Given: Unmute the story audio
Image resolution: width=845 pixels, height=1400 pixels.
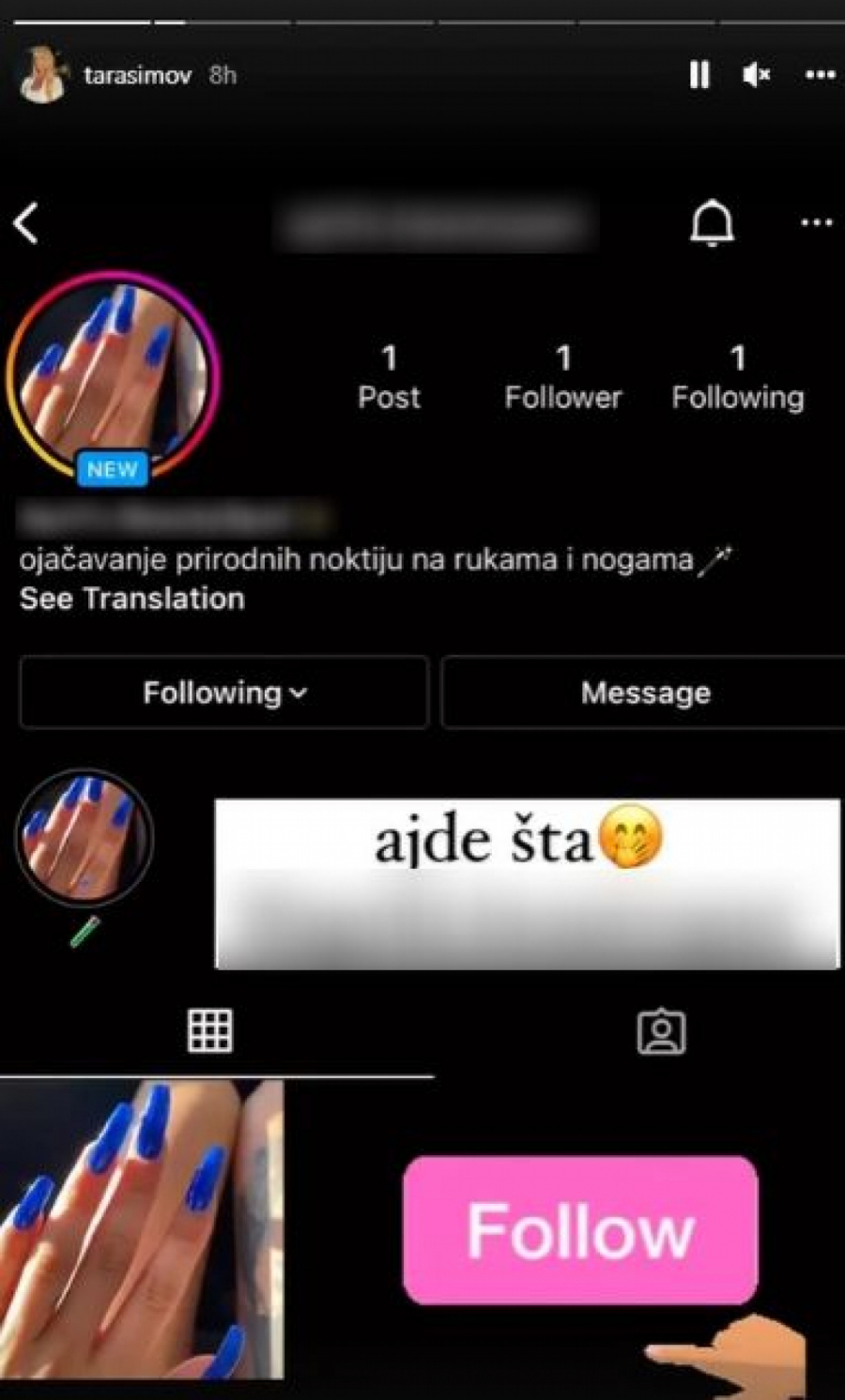Looking at the screenshot, I should point(756,75).
